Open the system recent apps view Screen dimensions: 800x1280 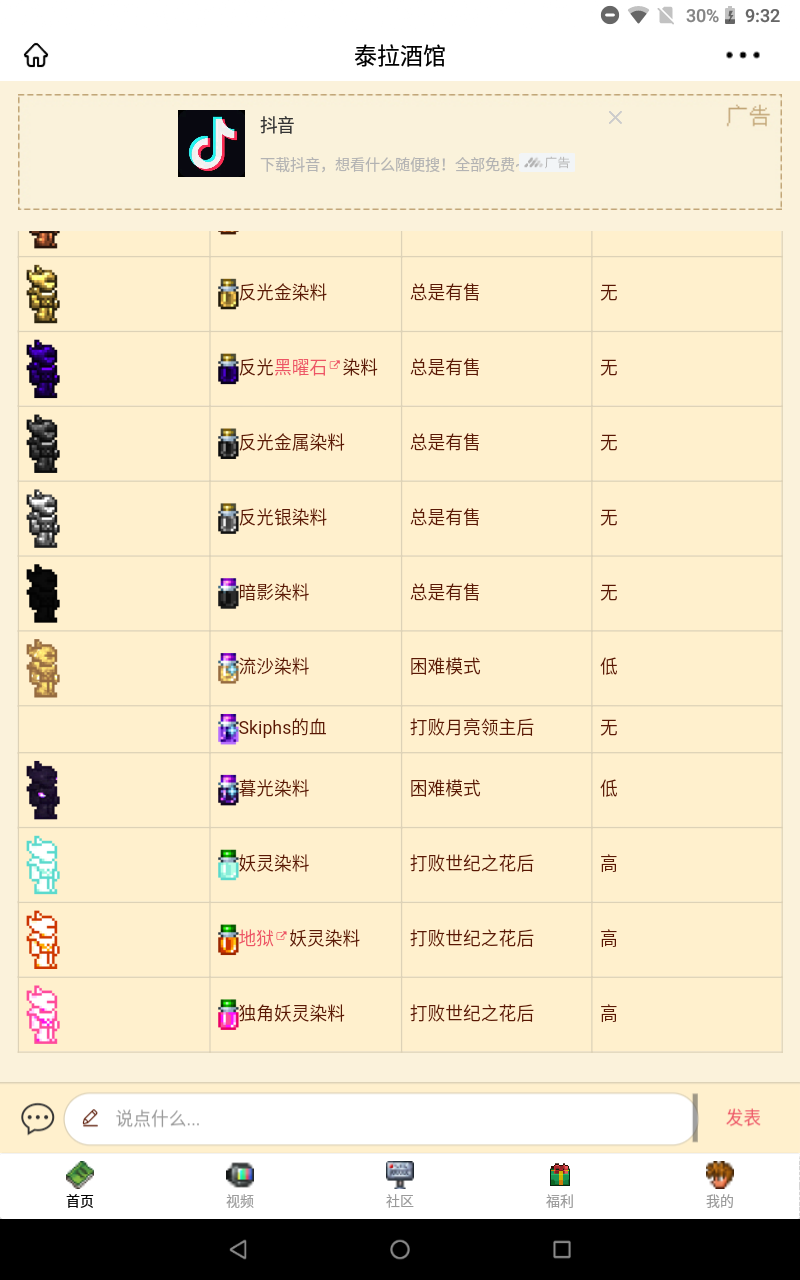coord(562,1249)
